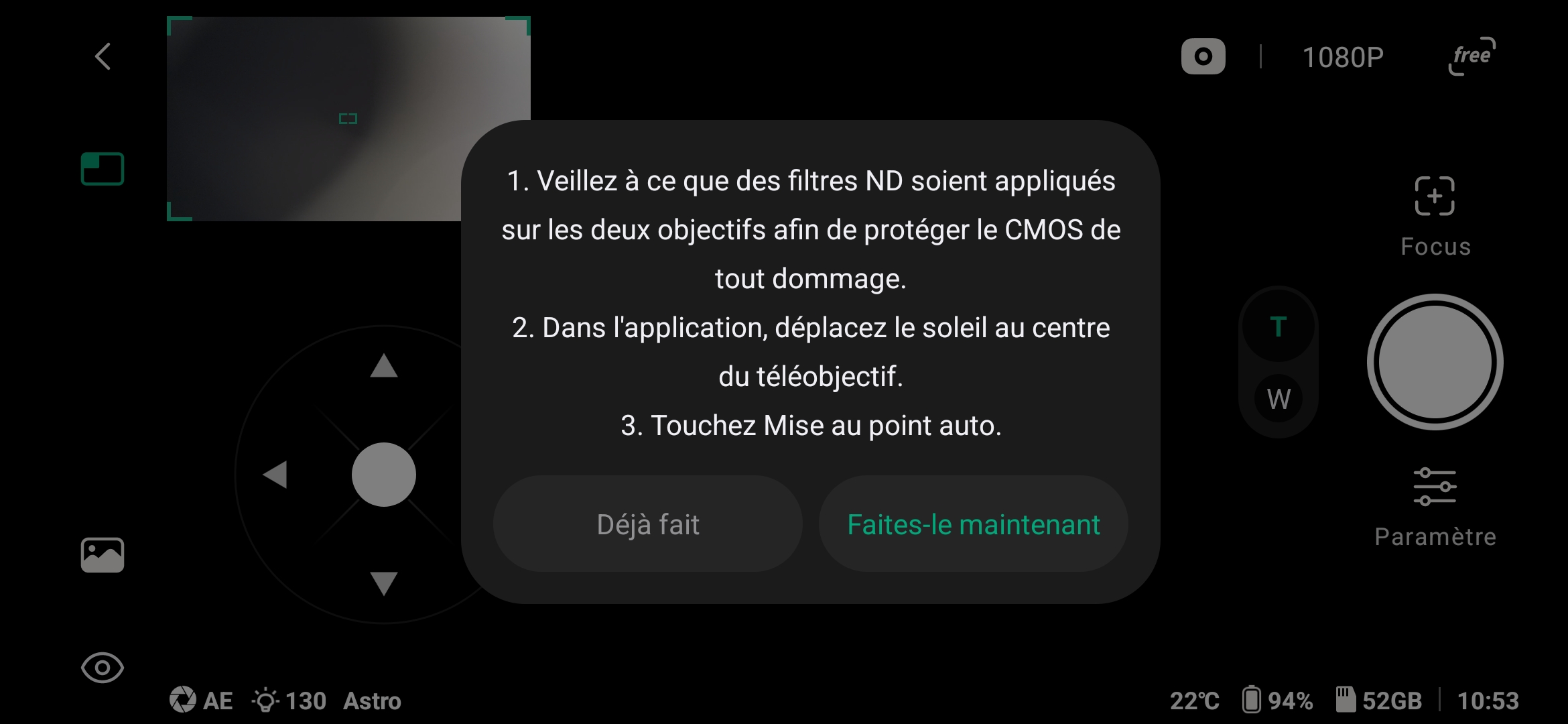Switch the capture mode via camera icon
Image resolution: width=1568 pixels, height=724 pixels.
[1203, 56]
